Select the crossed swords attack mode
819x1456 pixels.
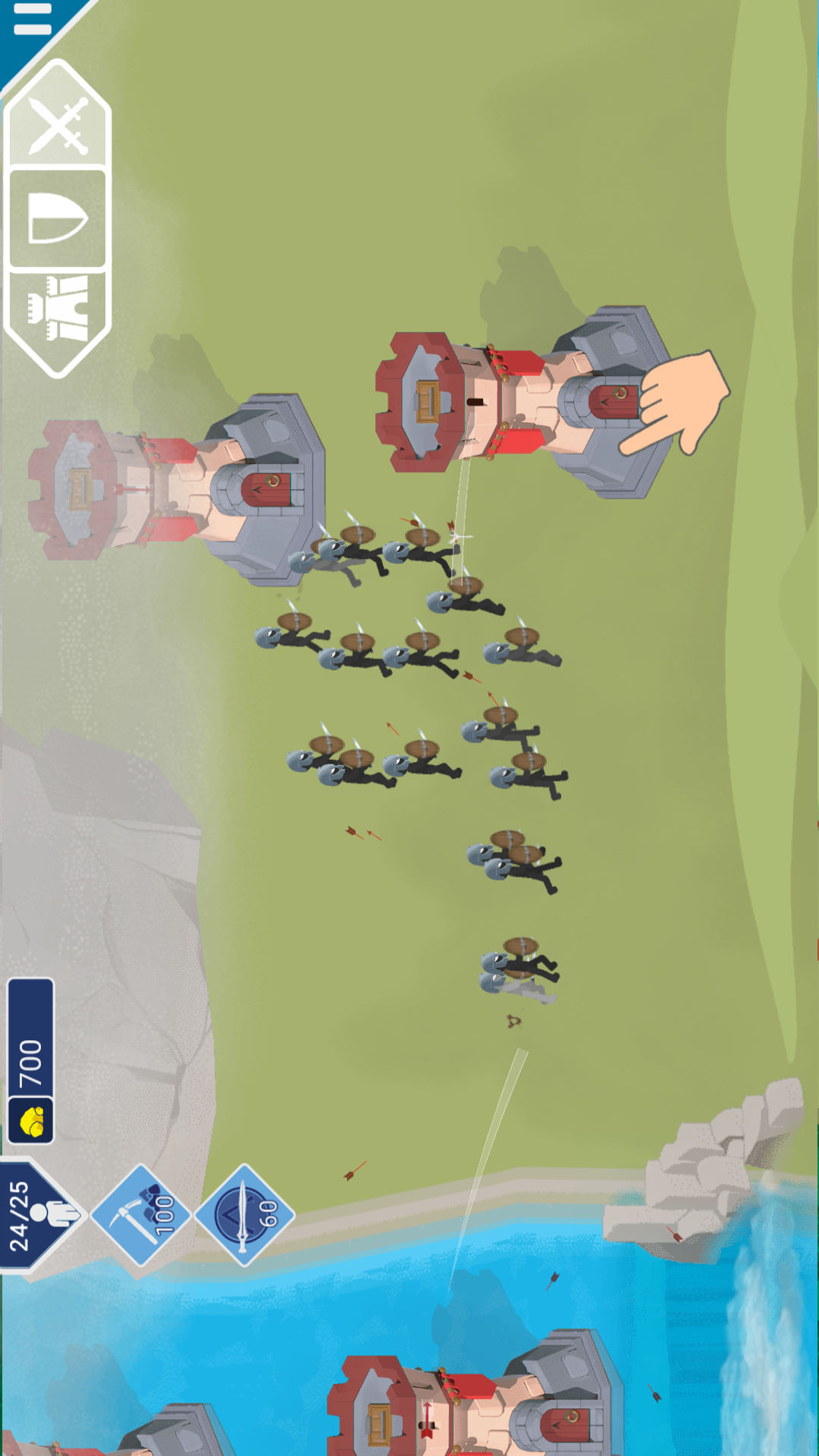[59, 121]
